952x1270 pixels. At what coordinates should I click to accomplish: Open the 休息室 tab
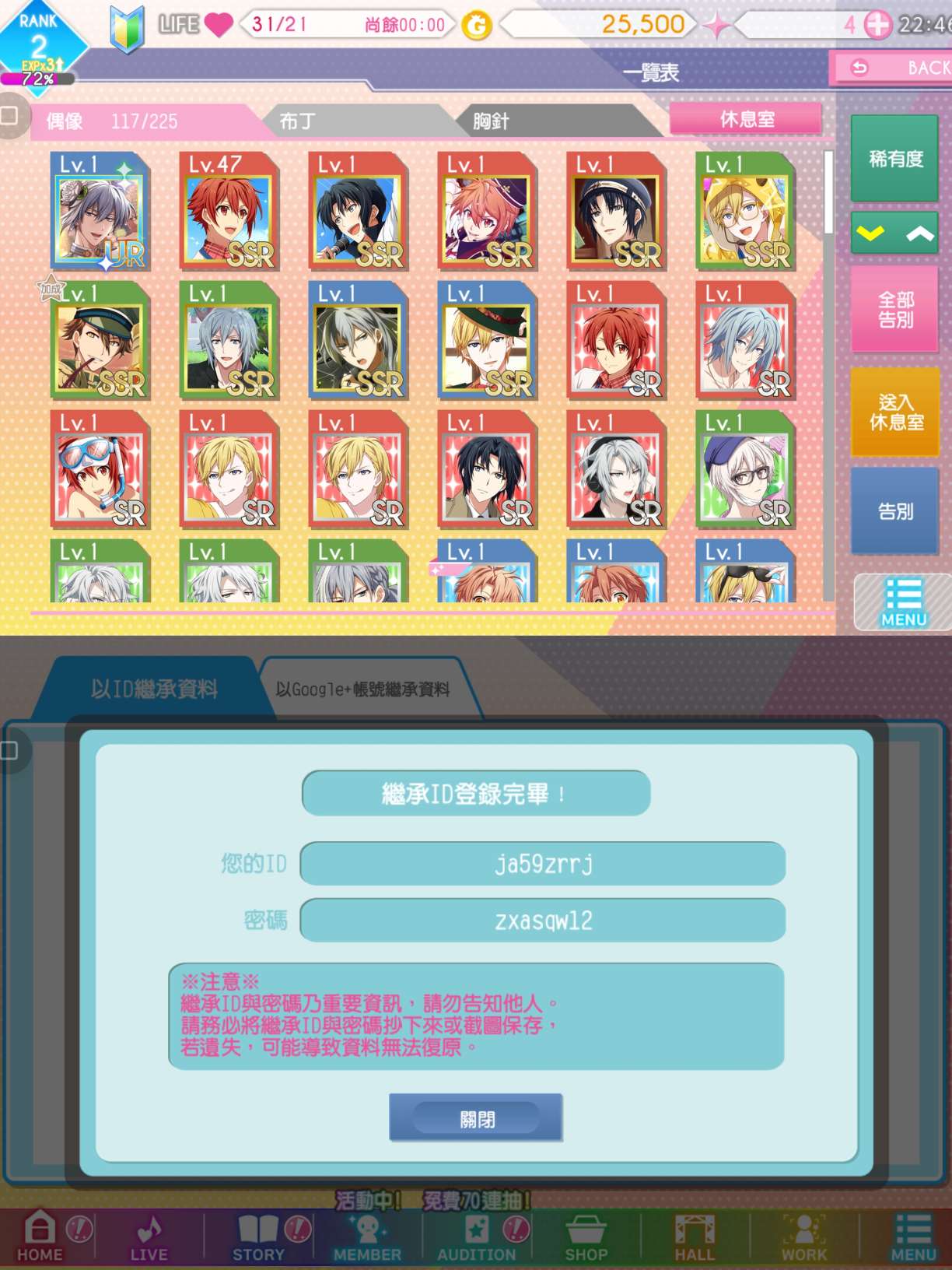coord(746,119)
